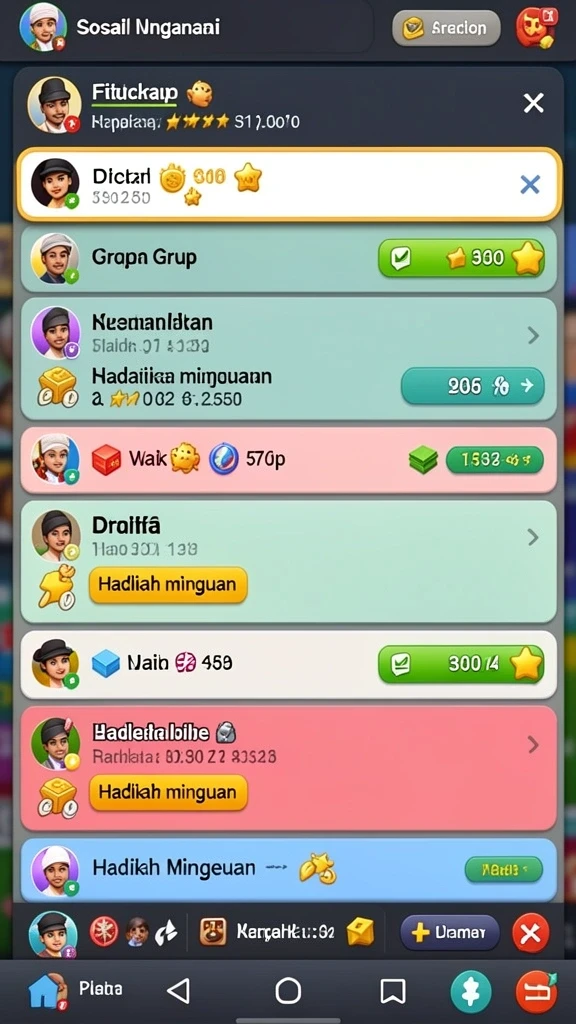Tap the Uamer plus button

tap(449, 933)
